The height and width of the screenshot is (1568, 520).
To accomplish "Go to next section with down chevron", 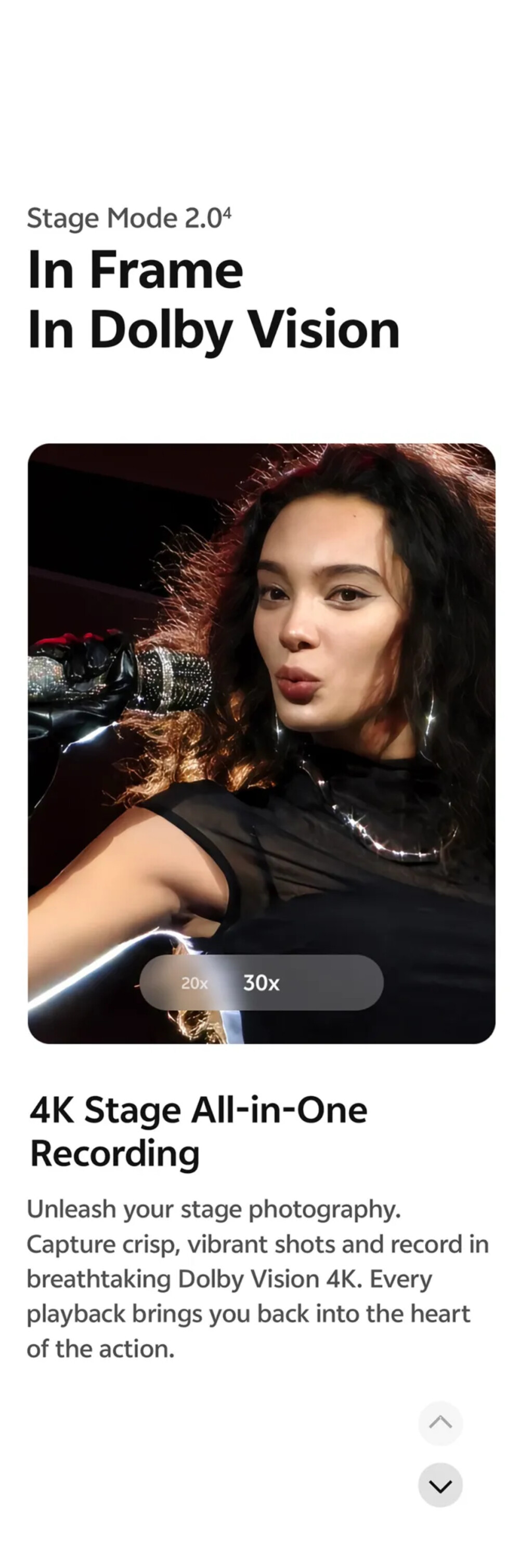I will pos(440,1485).
